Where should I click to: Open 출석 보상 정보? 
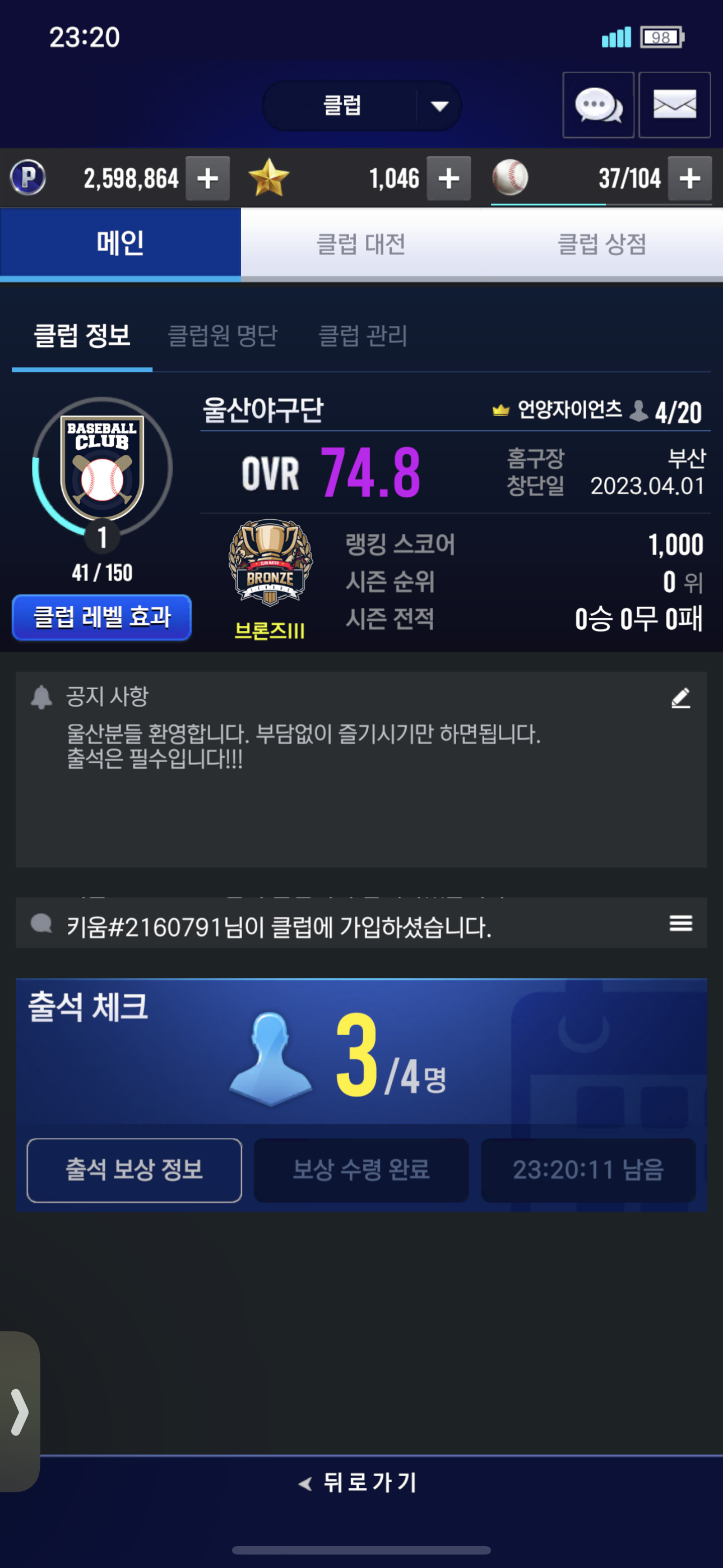[134, 1170]
